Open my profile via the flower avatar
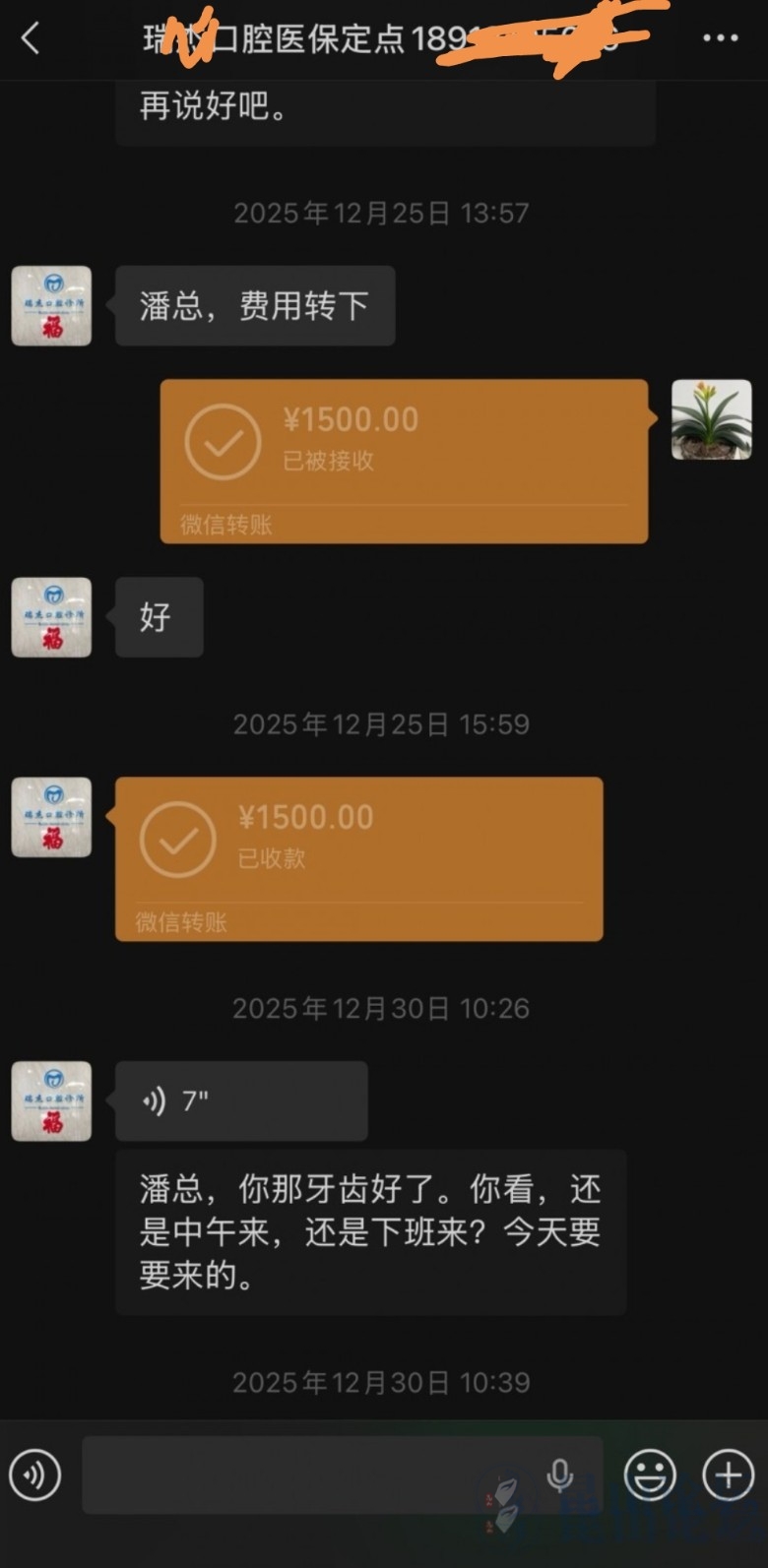The height and width of the screenshot is (1568, 768). coord(711,419)
